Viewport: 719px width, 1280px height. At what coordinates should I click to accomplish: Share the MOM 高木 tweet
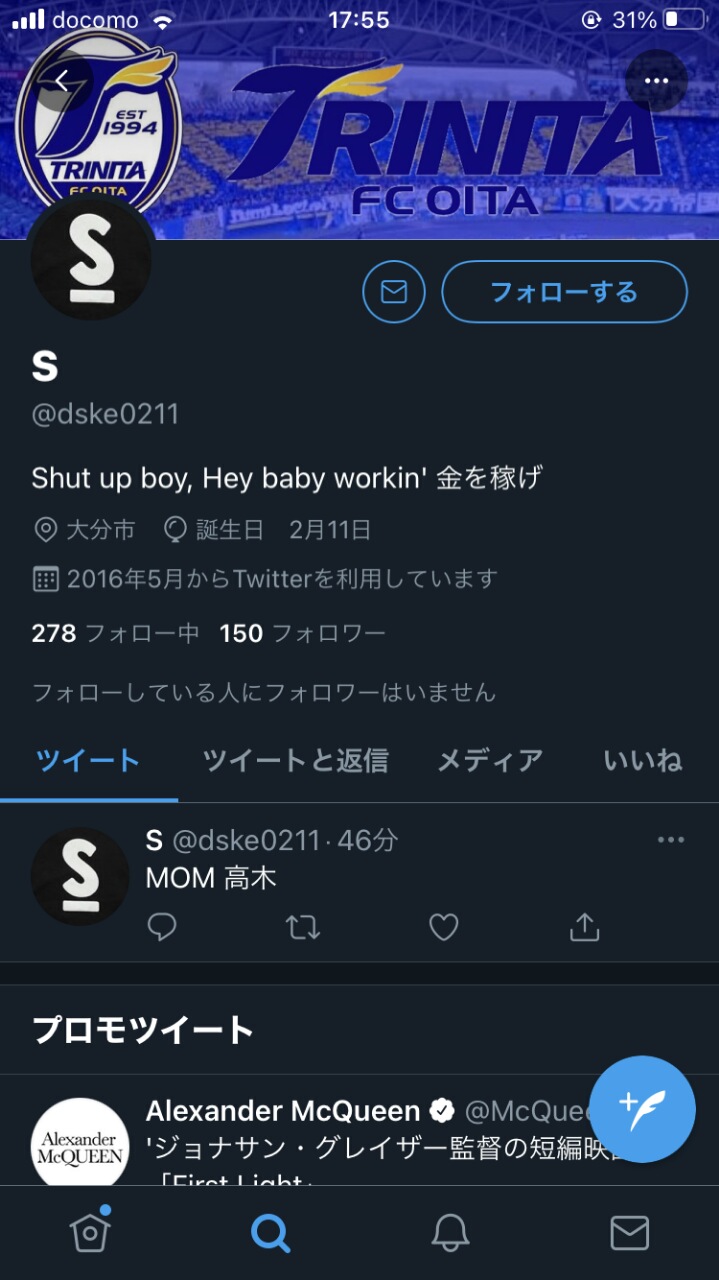[584, 928]
